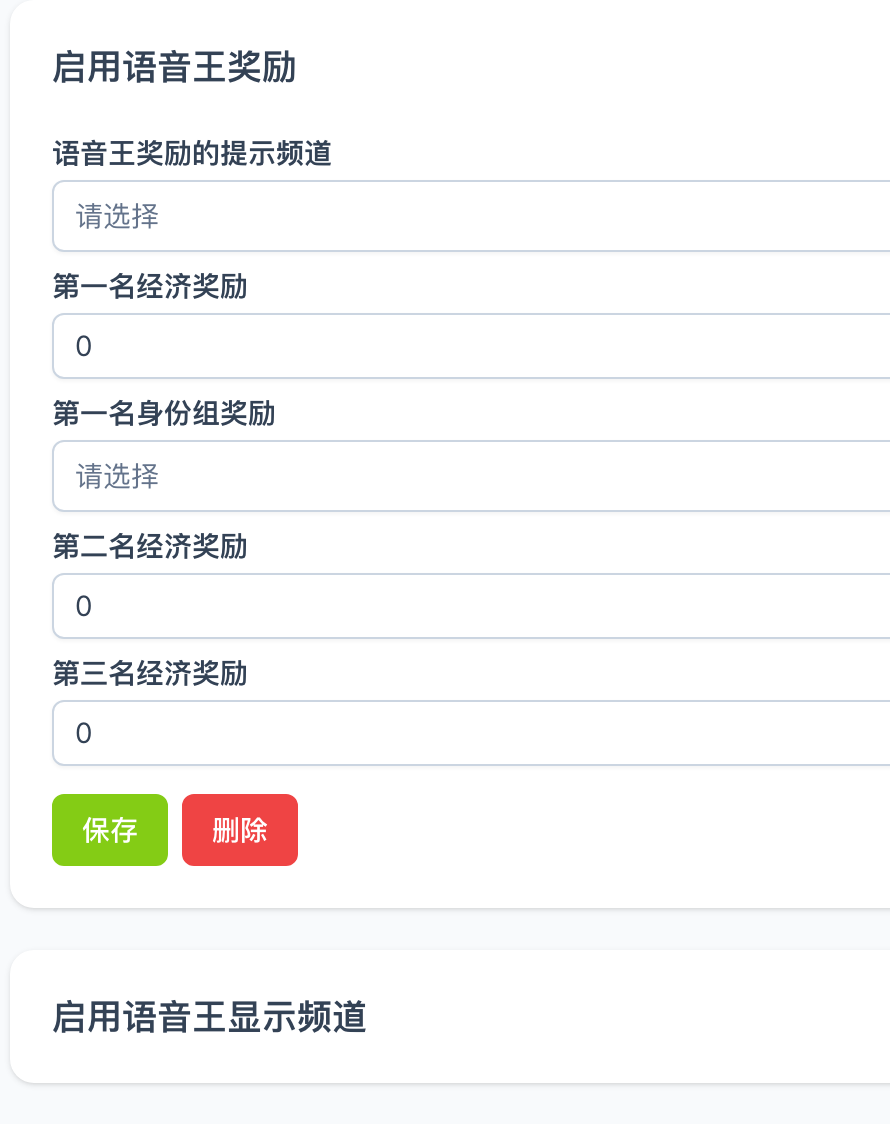Tap the 第一名经济奖励 input field
The height and width of the screenshot is (1124, 890).
[x=470, y=346]
